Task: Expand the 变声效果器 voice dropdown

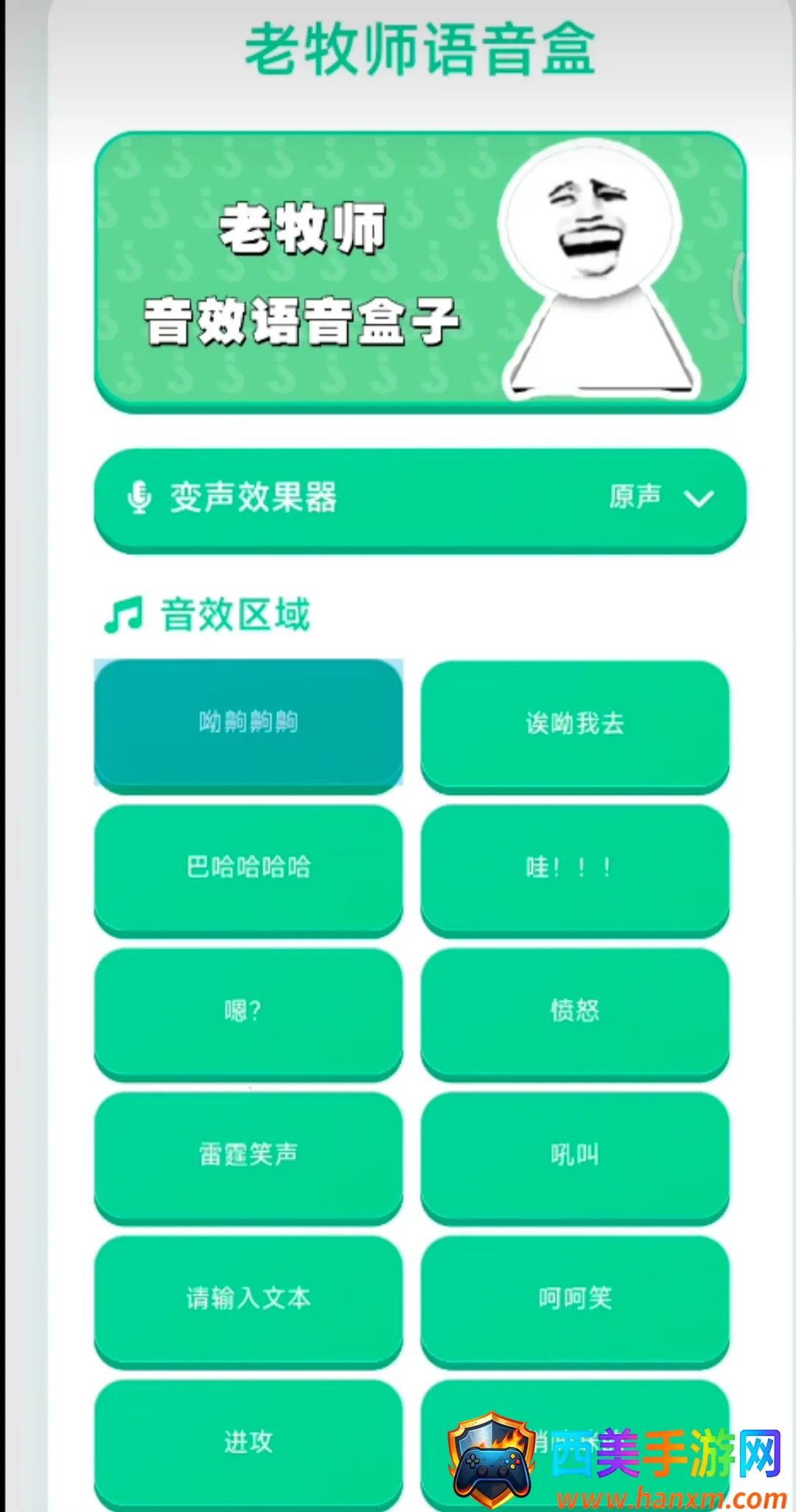Action: coord(420,500)
